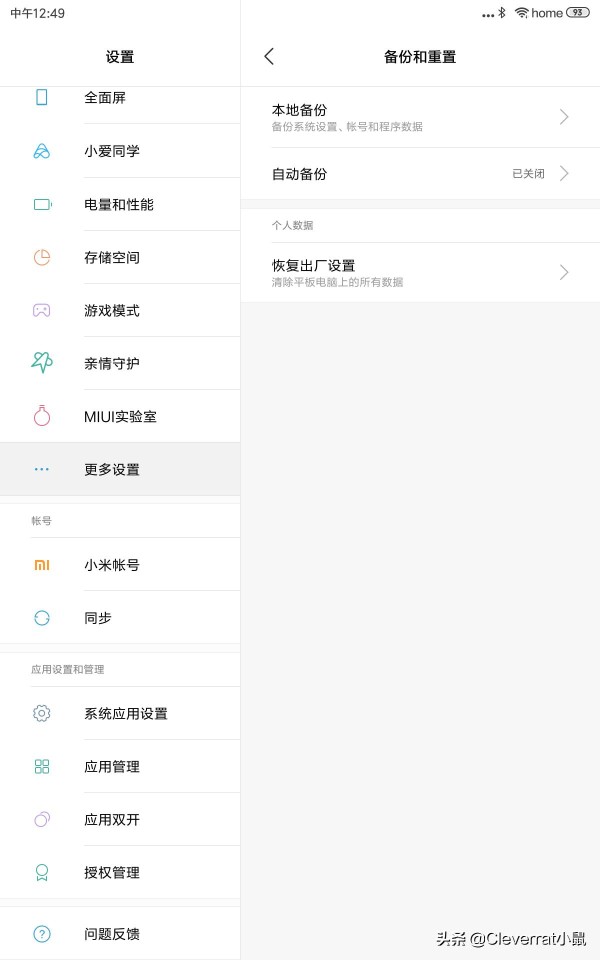The width and height of the screenshot is (600, 960).
Task: Open 小爱同学 settings
Action: [x=120, y=151]
